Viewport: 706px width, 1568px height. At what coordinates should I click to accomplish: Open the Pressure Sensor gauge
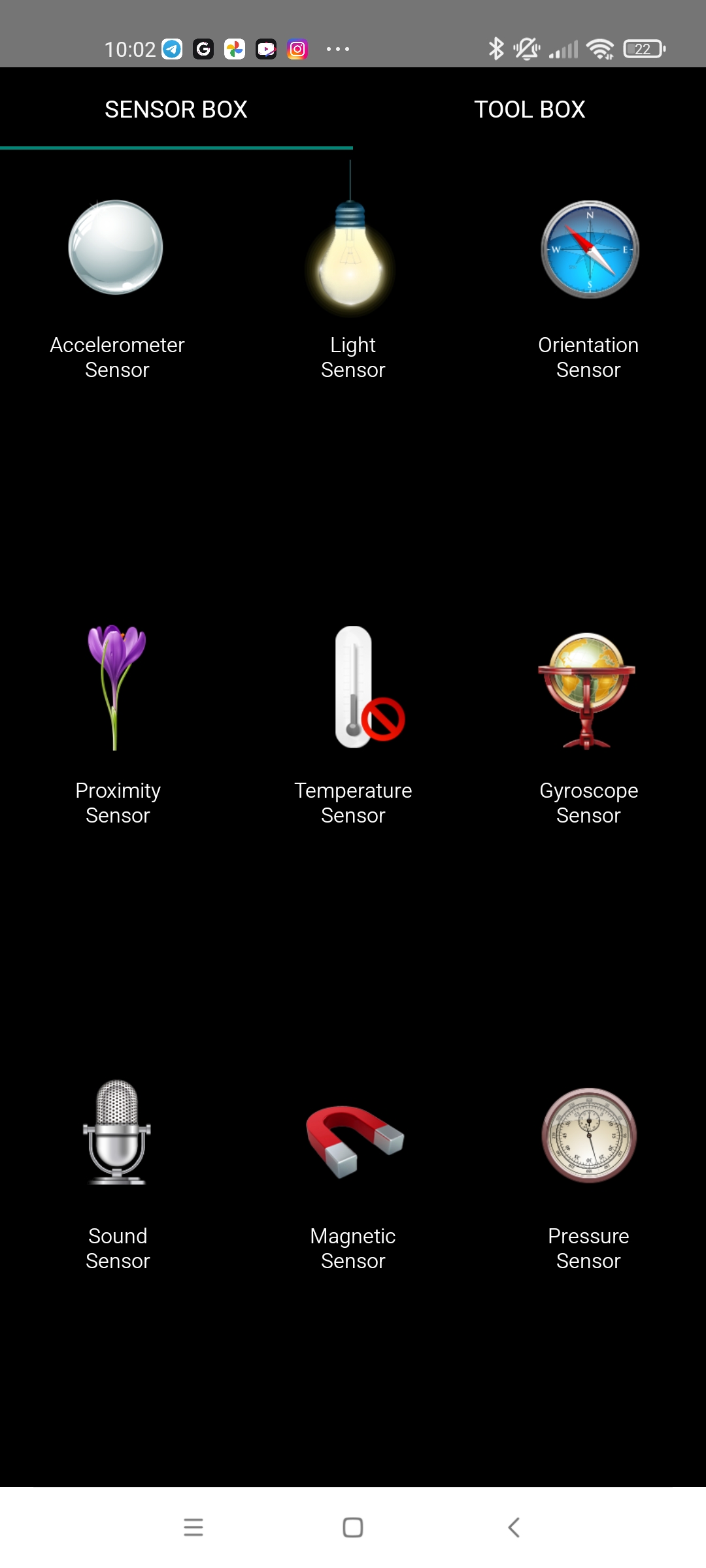click(589, 1135)
